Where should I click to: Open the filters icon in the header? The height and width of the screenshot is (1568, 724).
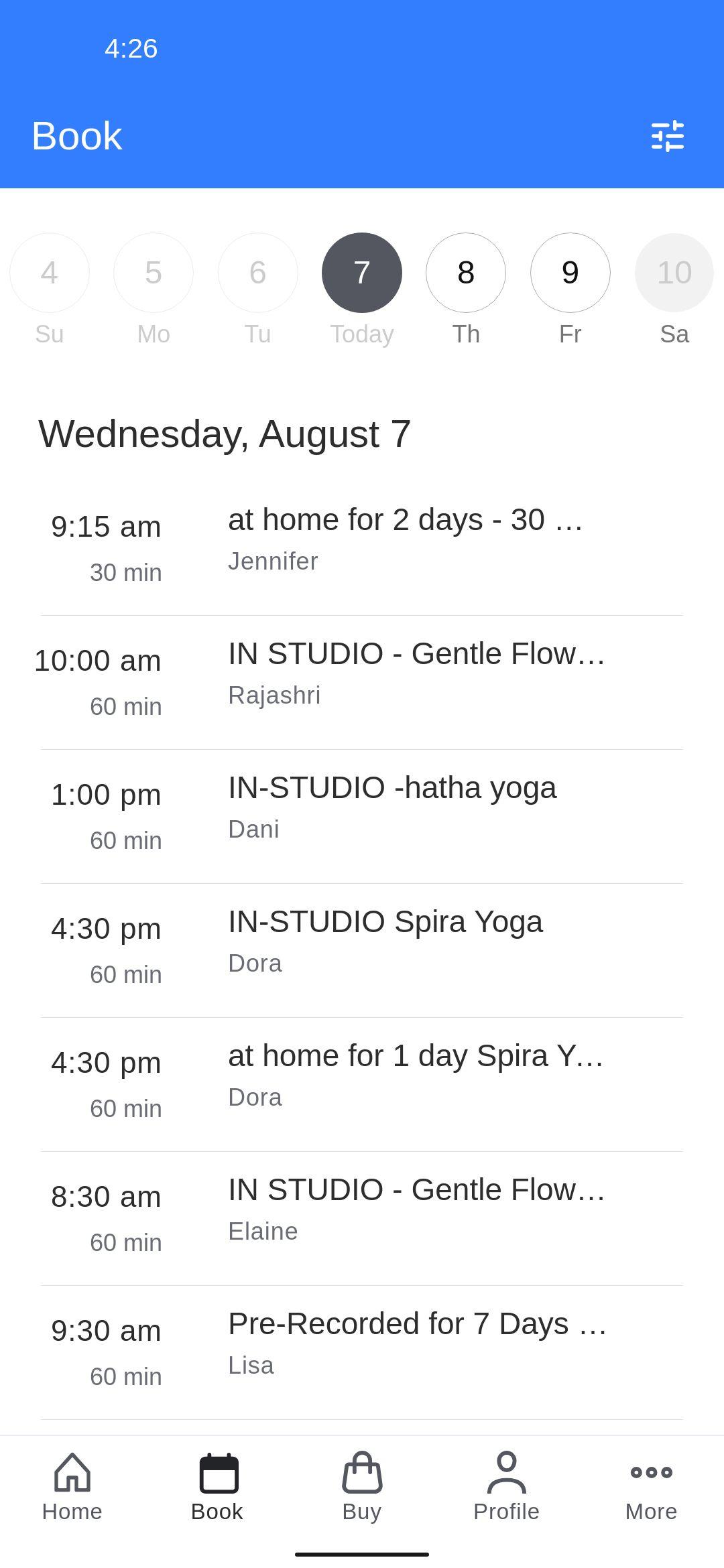(666, 135)
